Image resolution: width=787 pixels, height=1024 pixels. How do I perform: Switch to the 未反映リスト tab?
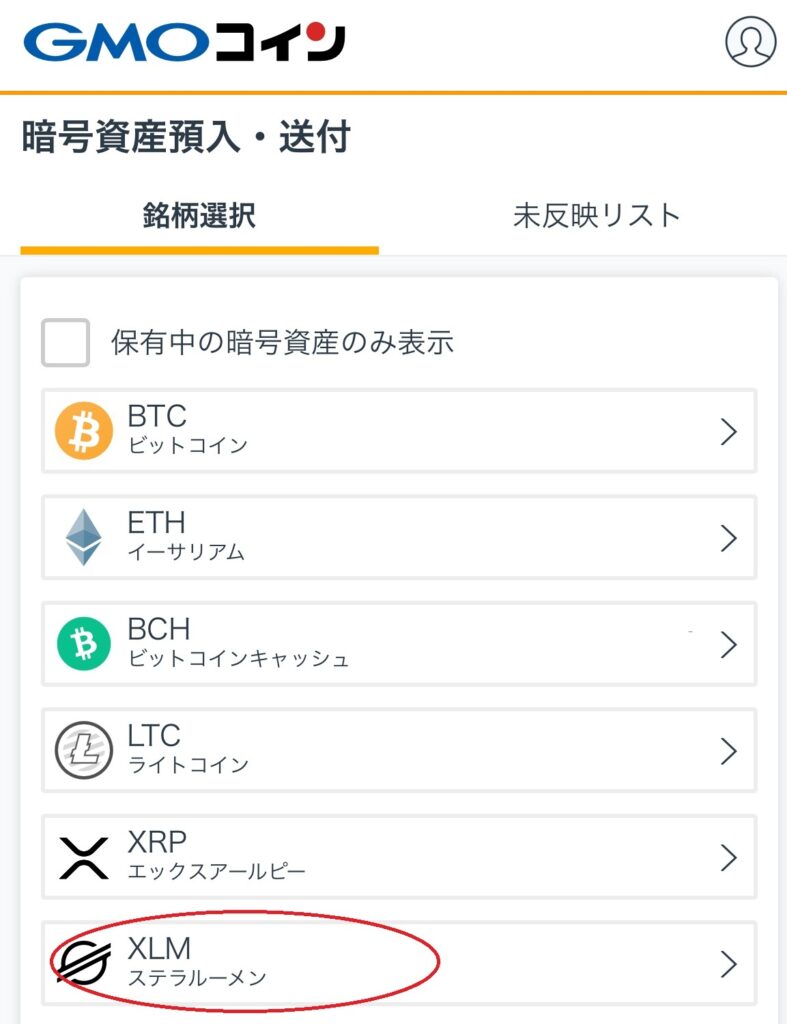coord(597,215)
